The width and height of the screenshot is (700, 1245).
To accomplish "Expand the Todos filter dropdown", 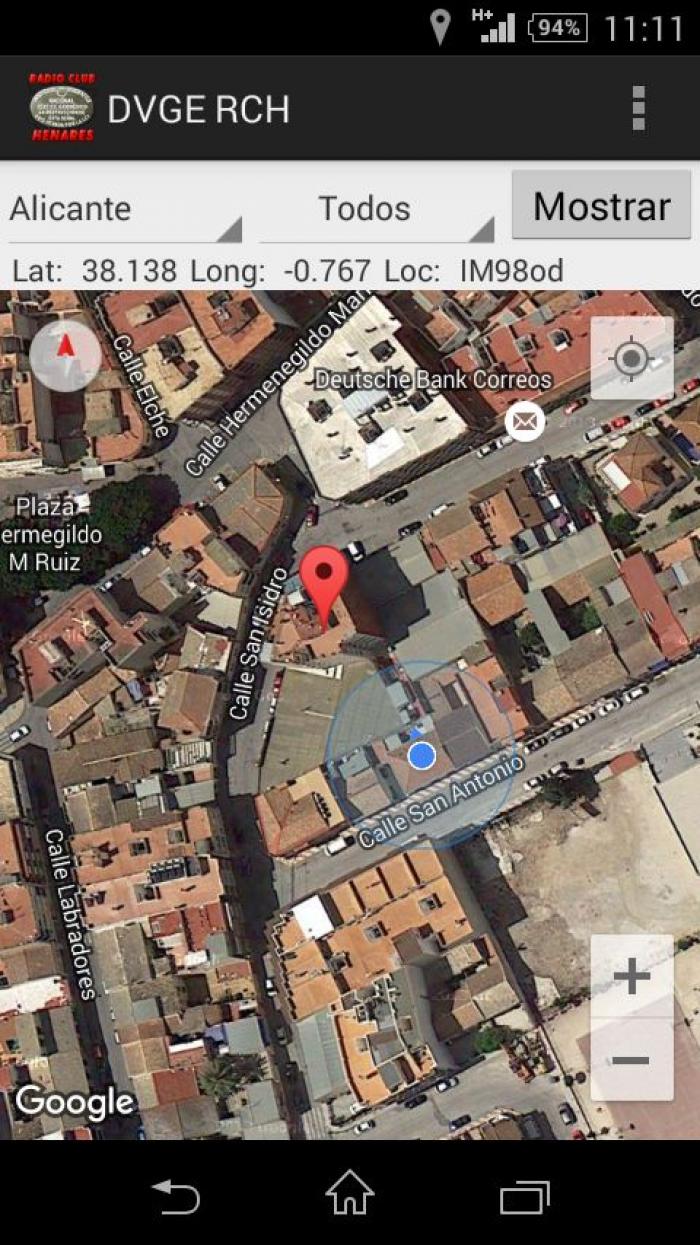I will click(377, 208).
